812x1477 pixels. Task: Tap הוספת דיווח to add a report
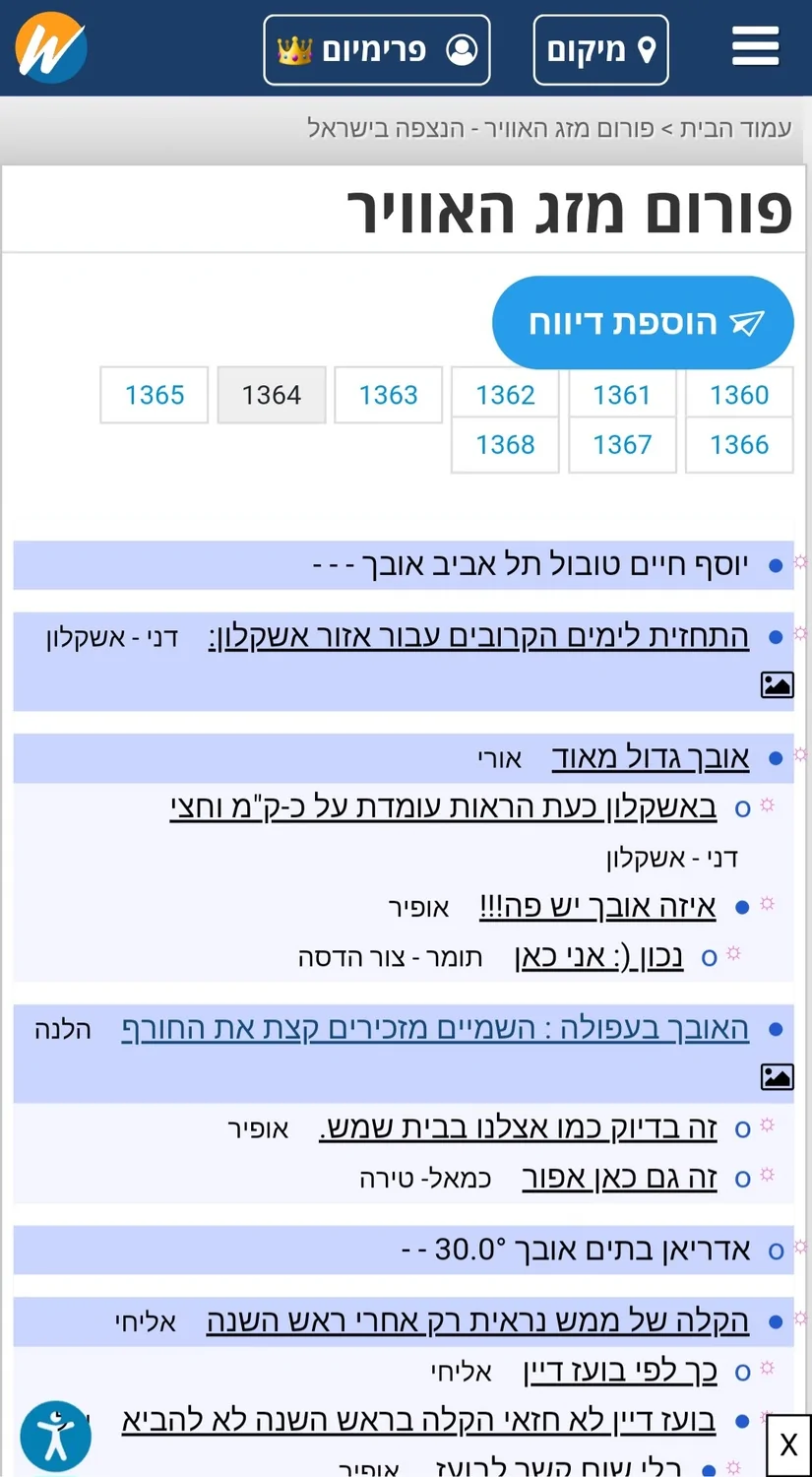click(643, 323)
